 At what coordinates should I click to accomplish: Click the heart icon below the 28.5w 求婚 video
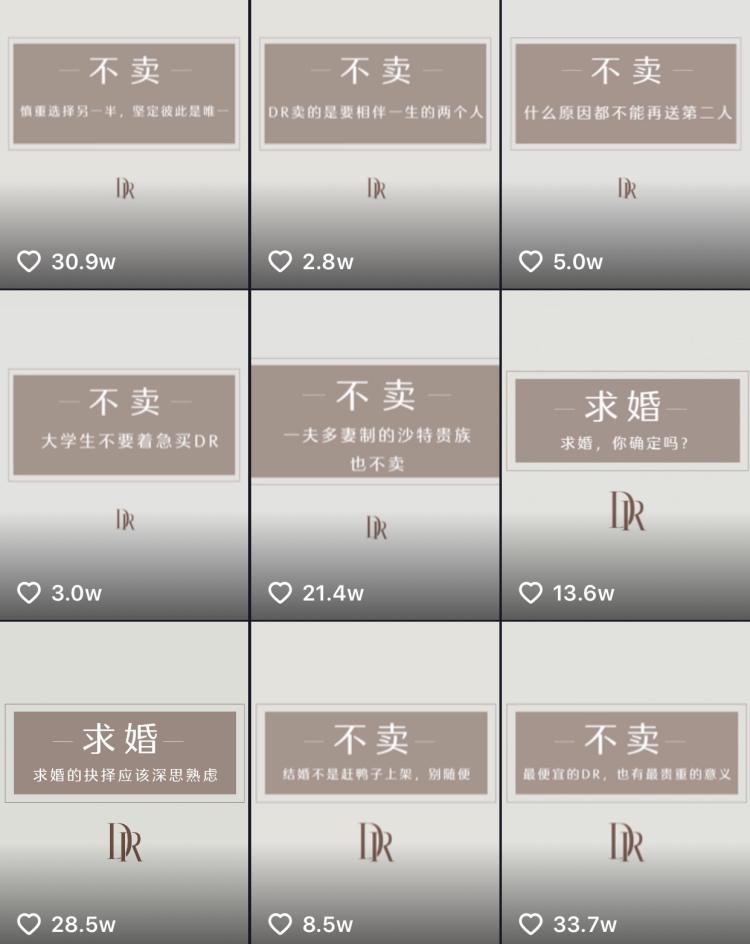pos(29,925)
